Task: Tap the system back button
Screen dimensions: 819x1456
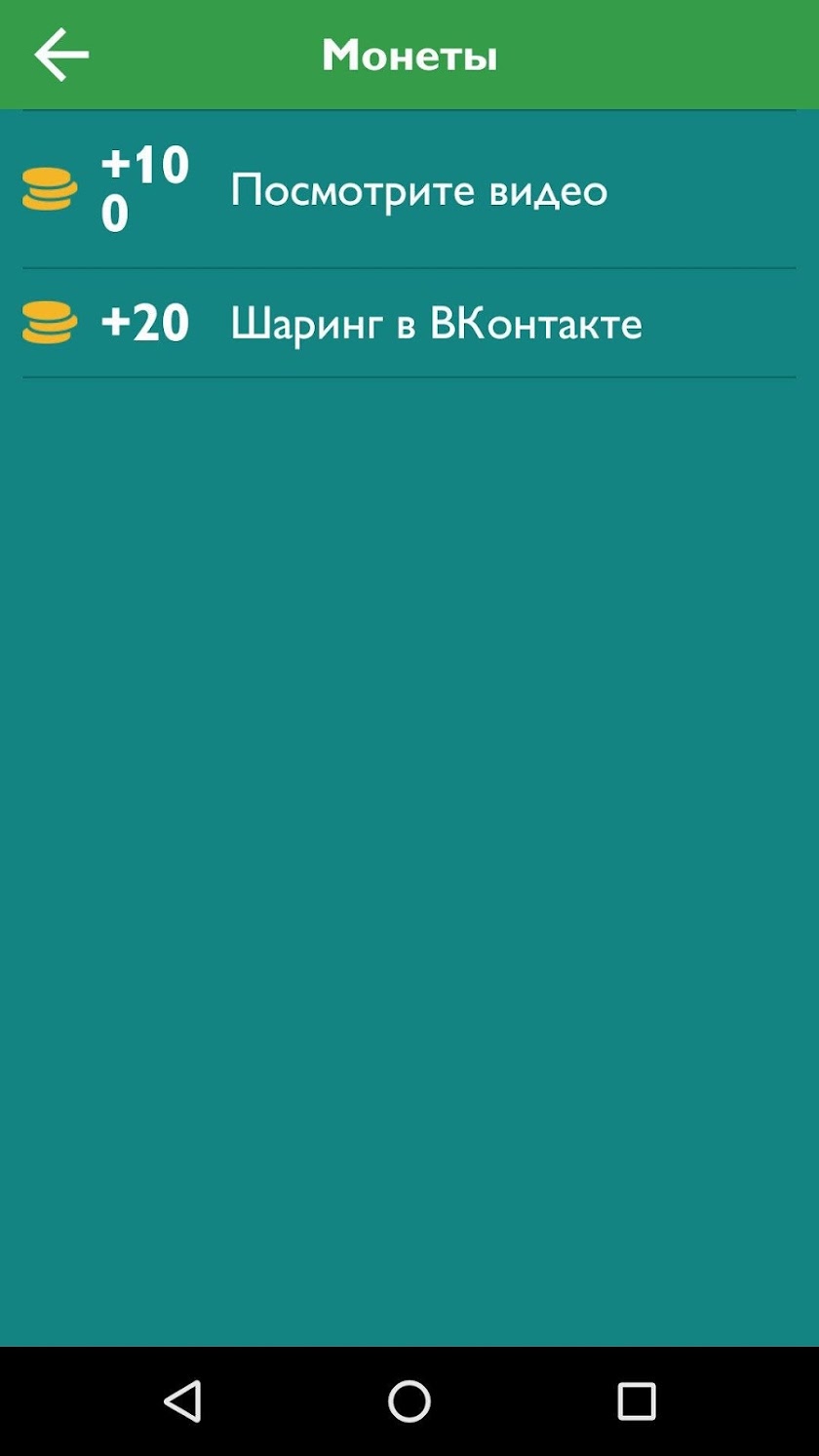Action: point(182,1401)
